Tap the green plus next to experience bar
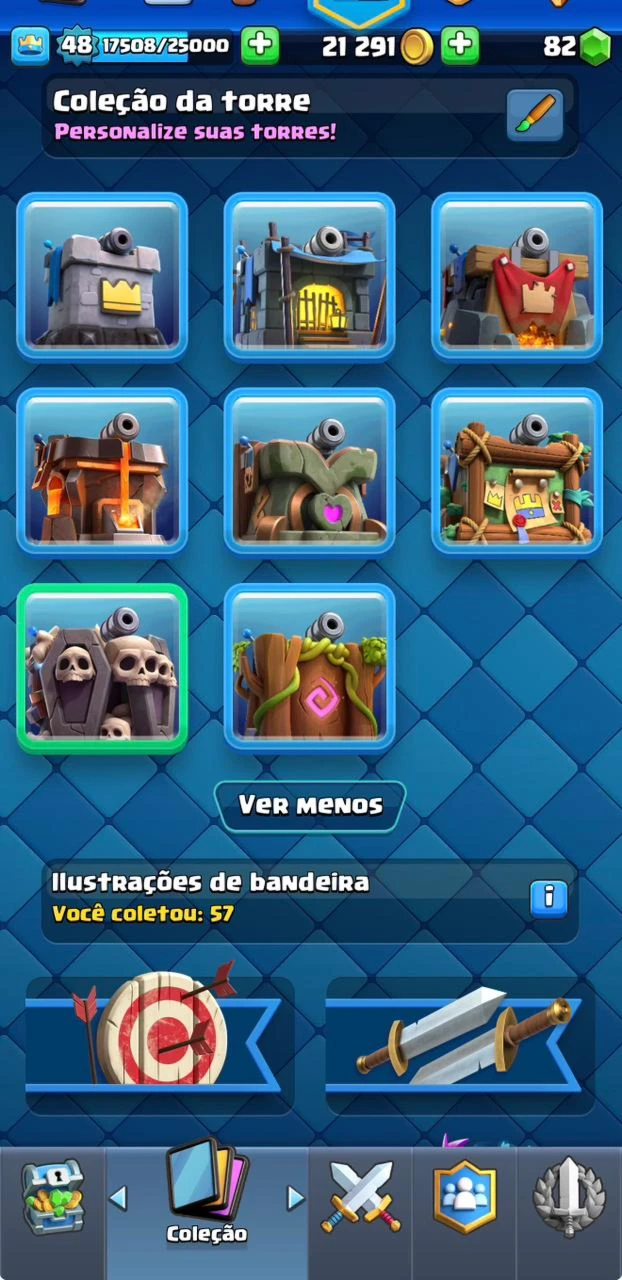Image resolution: width=622 pixels, height=1280 pixels. 260,45
